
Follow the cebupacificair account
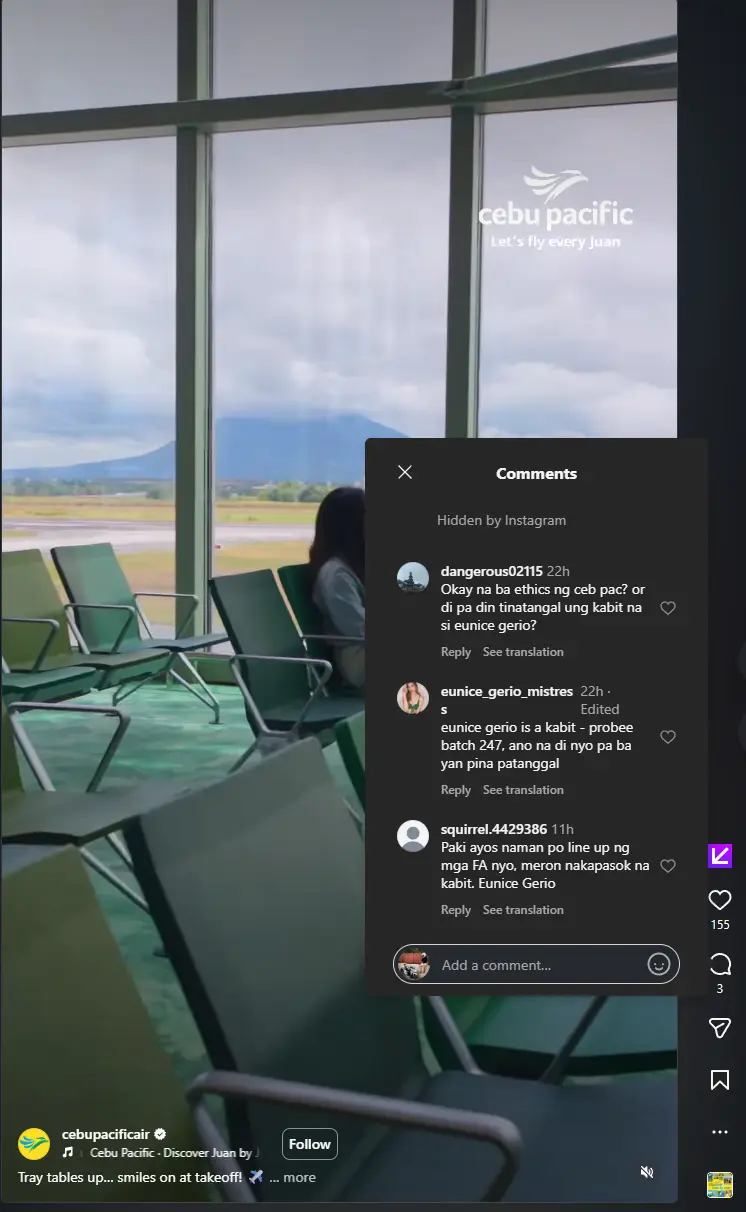point(310,1144)
